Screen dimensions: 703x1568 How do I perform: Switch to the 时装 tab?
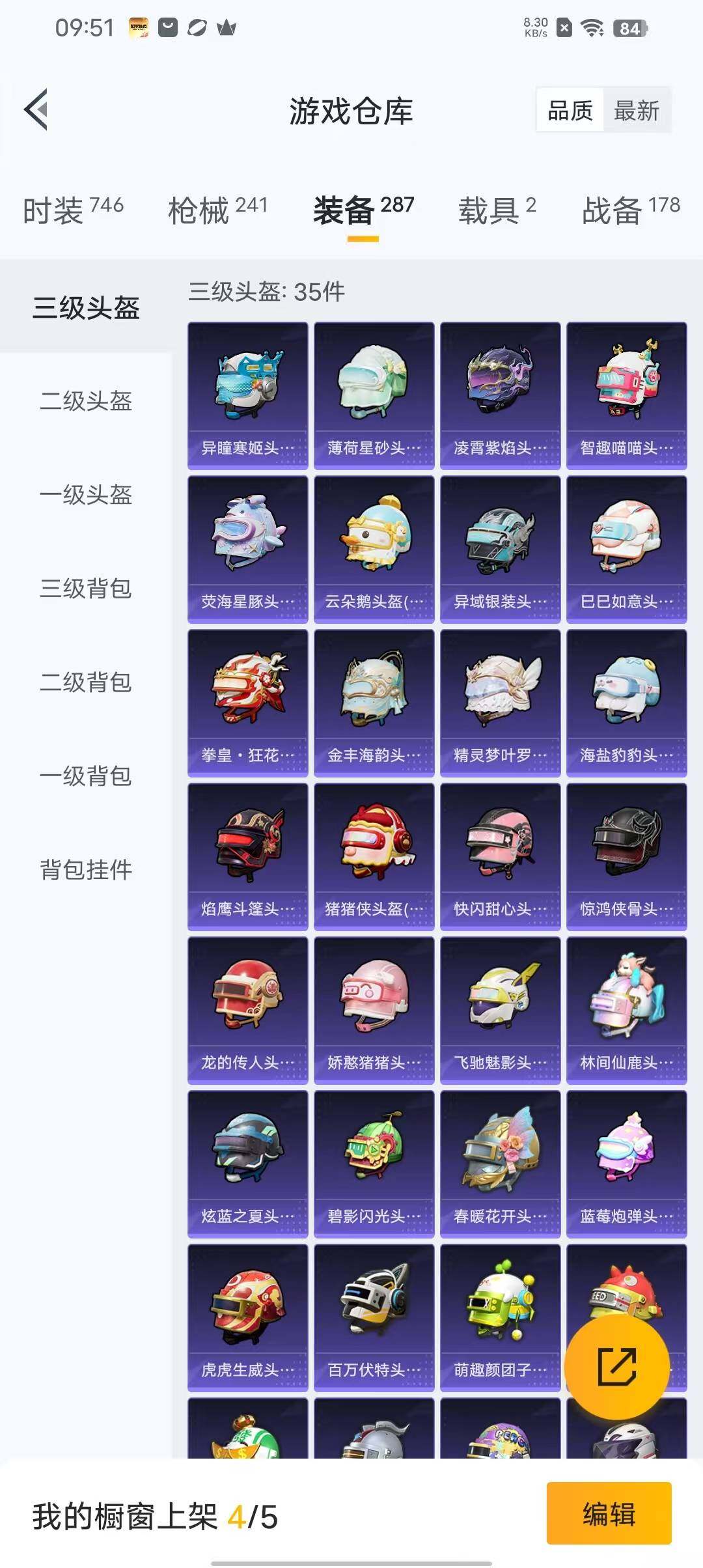(73, 210)
